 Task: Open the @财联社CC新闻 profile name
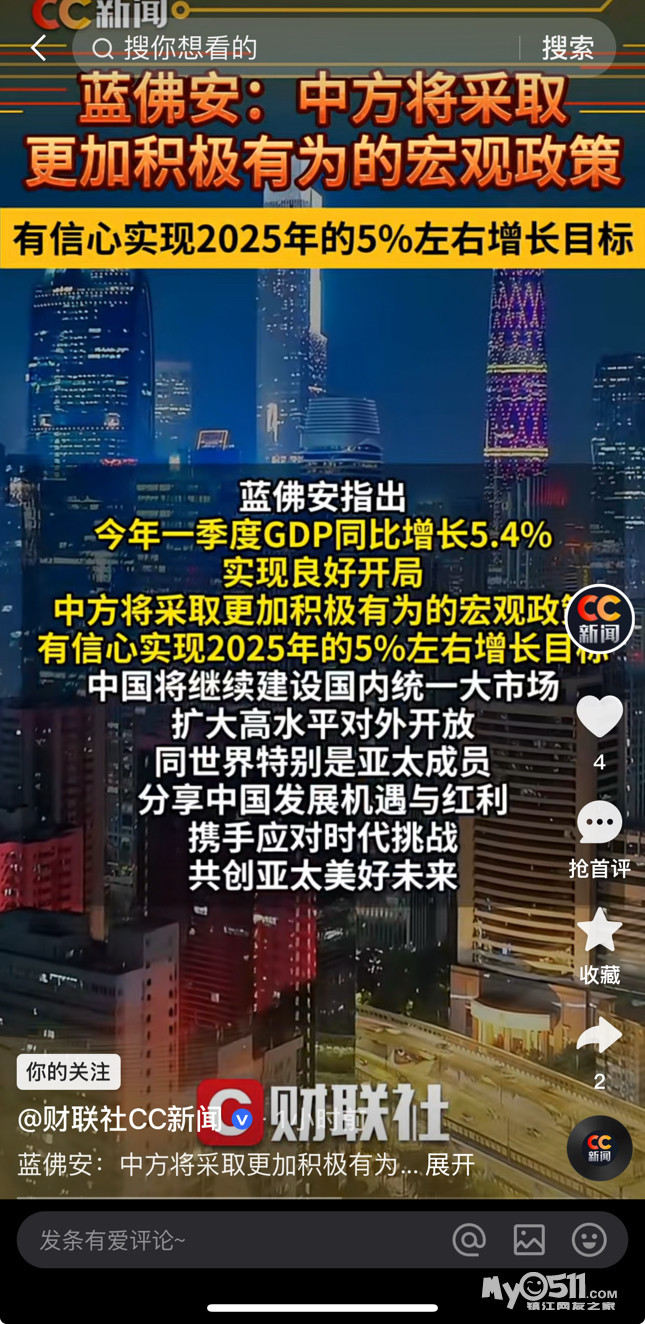tap(120, 1119)
